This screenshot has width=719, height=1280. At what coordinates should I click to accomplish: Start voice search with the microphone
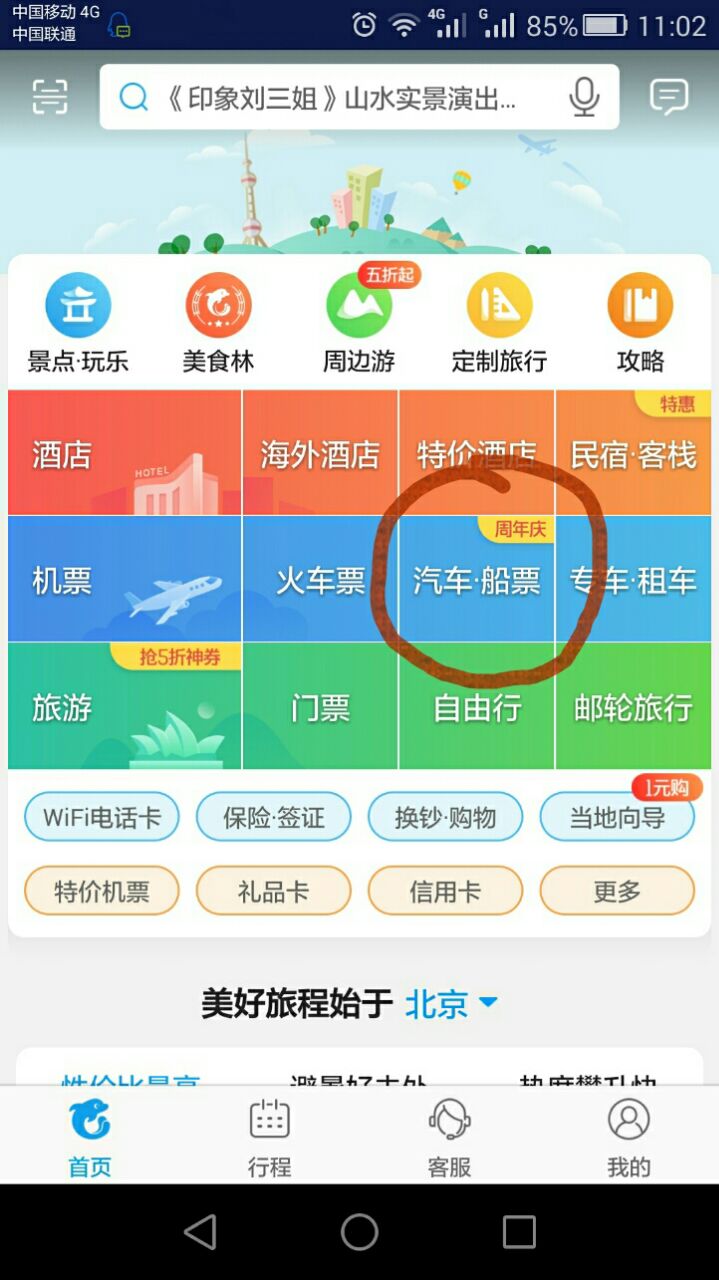[x=584, y=98]
